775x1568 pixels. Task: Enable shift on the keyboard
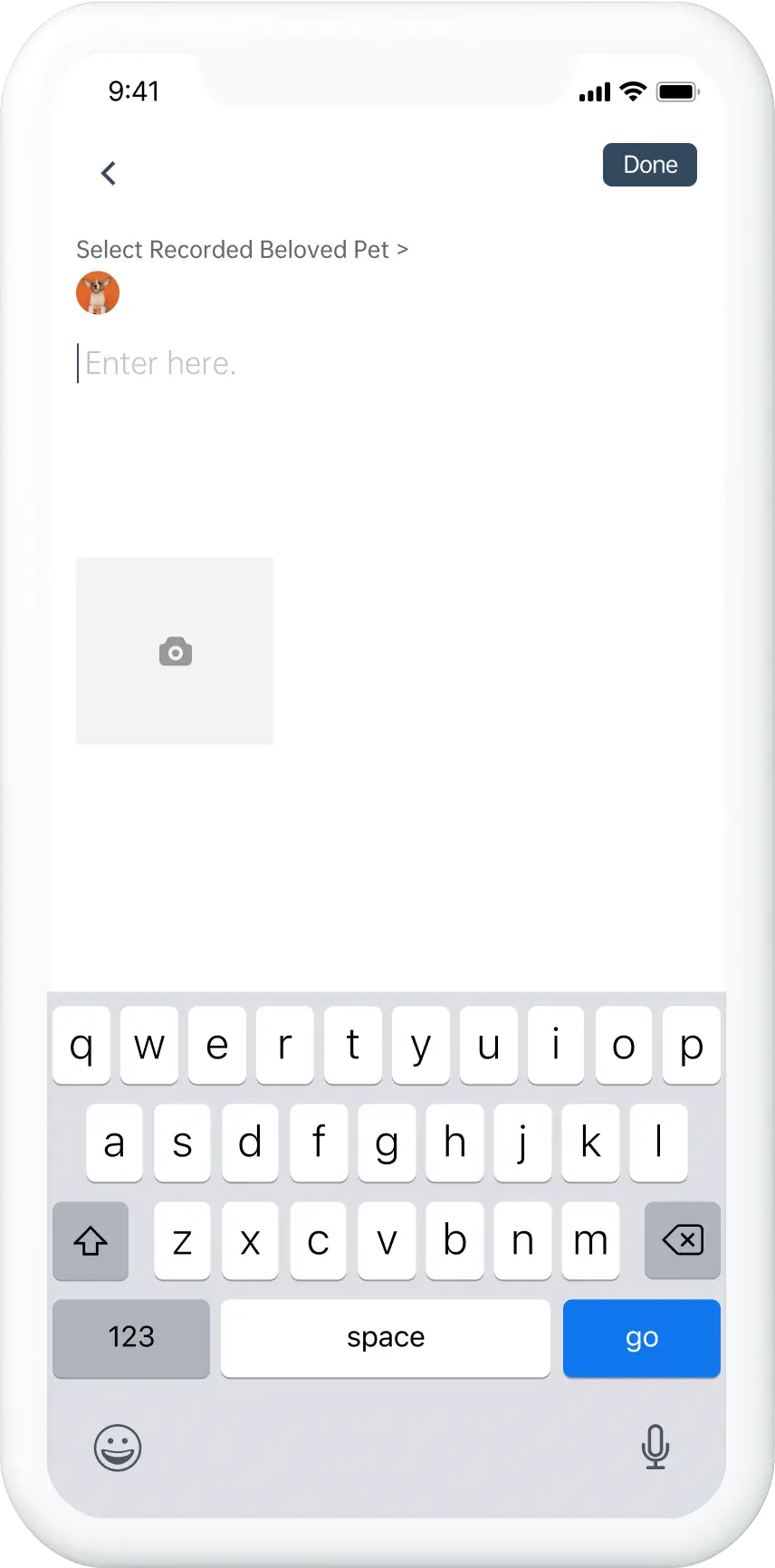tap(91, 1240)
